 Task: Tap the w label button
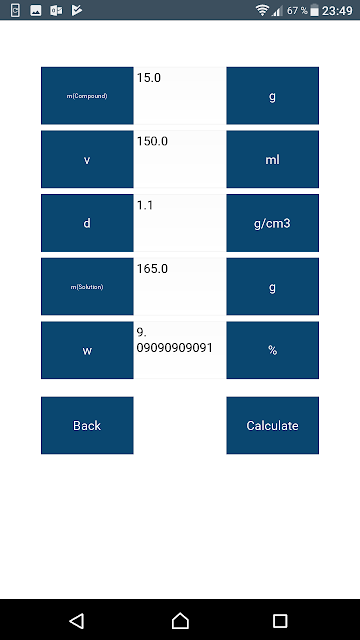pos(87,350)
